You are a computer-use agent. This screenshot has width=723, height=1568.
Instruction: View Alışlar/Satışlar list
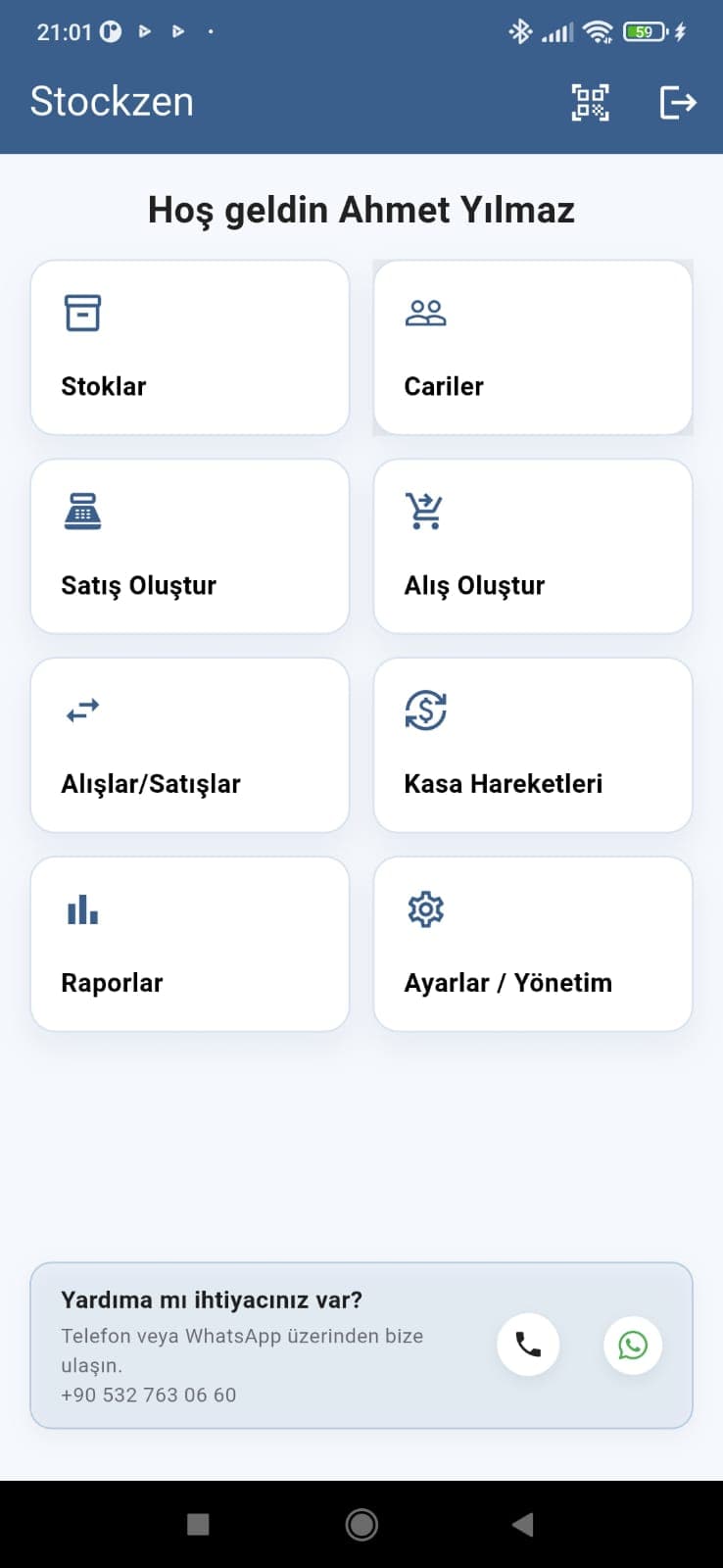pos(190,746)
